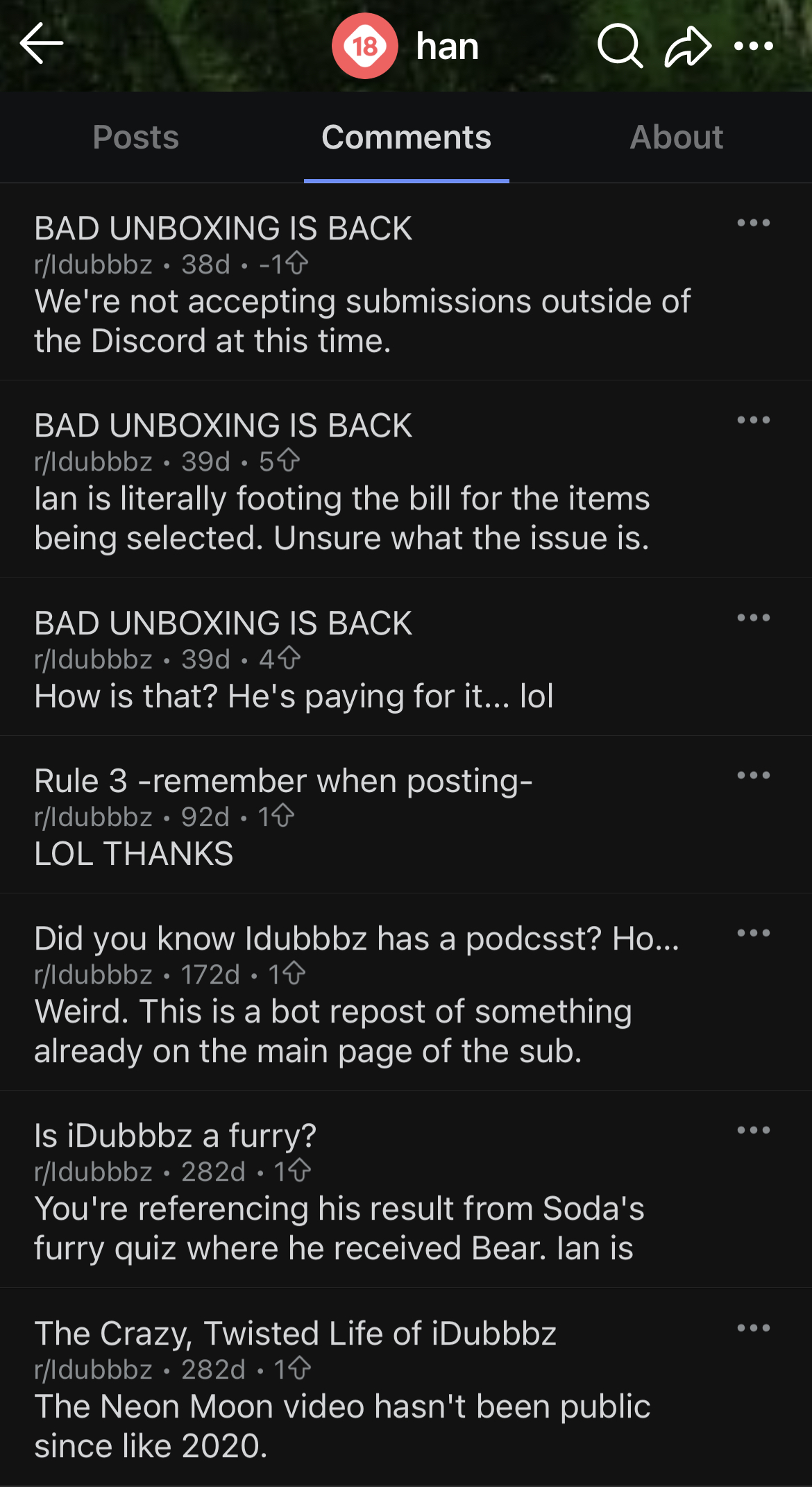Open the profile overflow menu
Screen dimensions: 812x1487
pos(754,46)
